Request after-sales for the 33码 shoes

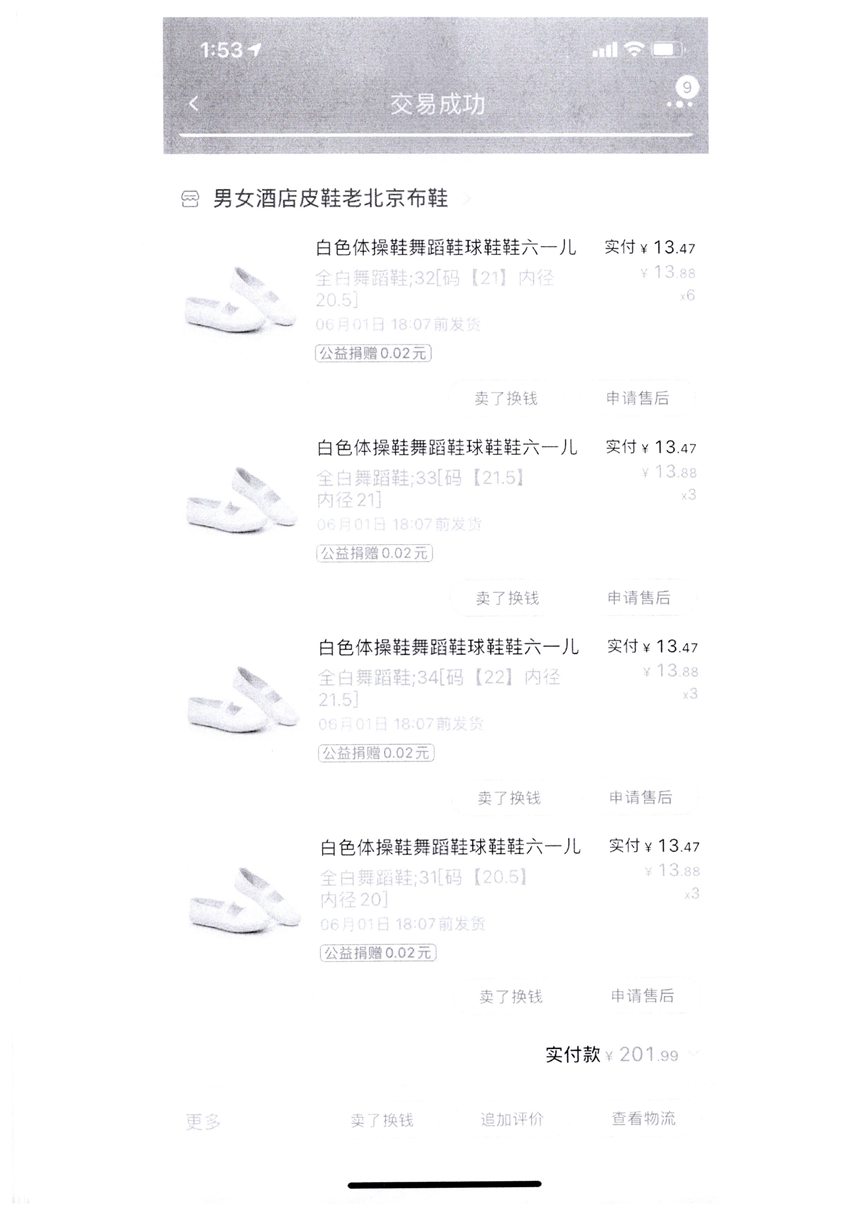click(x=638, y=598)
